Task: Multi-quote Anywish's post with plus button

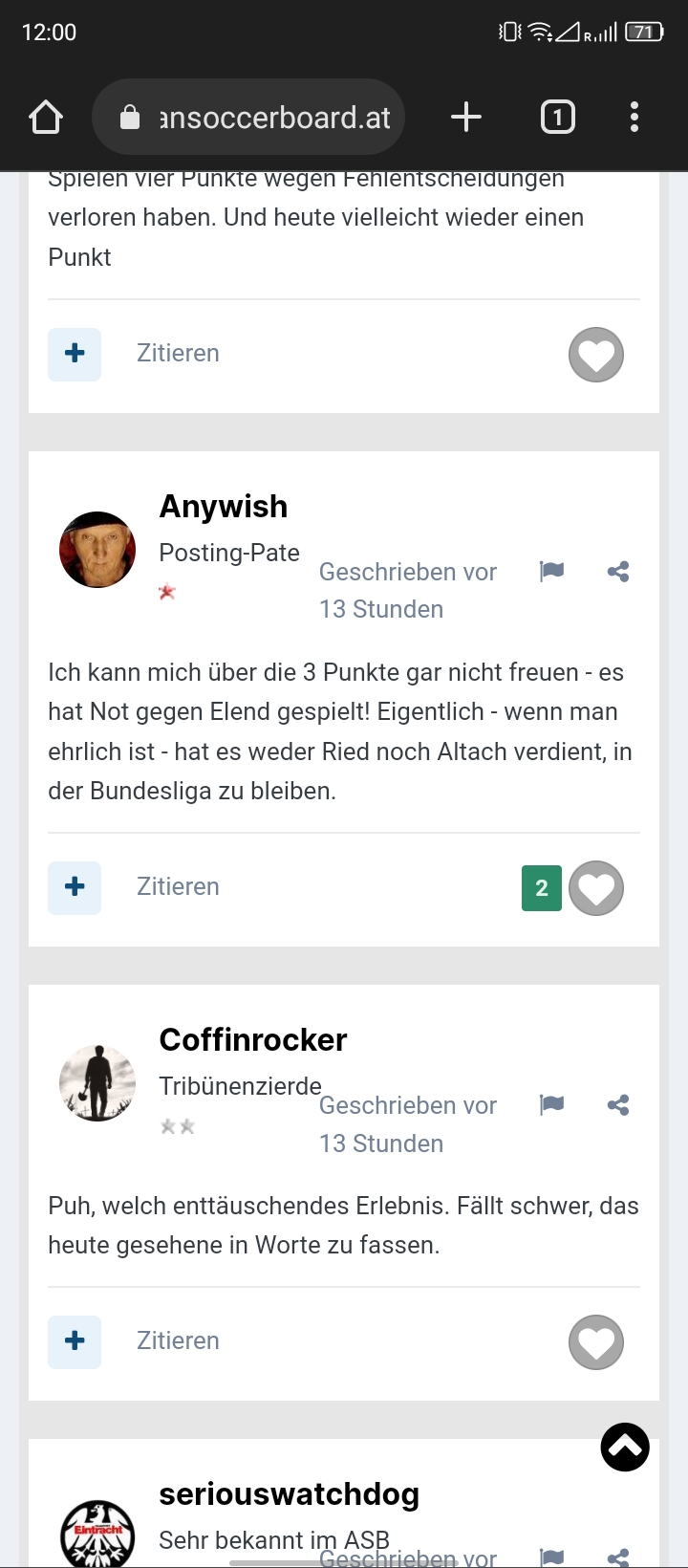Action: pos(75,886)
